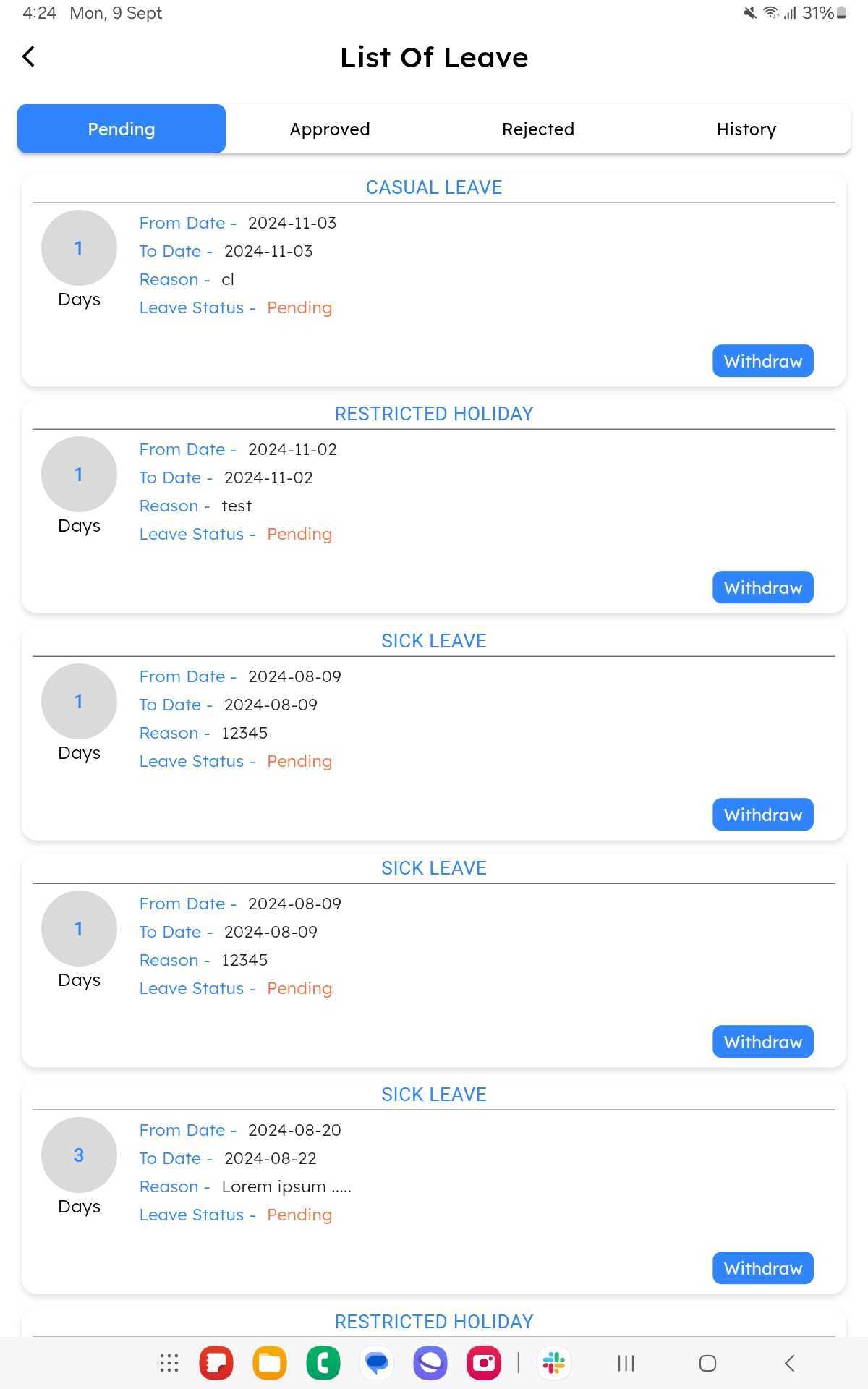
Task: Show the Rejected leave requests
Action: coord(538,129)
